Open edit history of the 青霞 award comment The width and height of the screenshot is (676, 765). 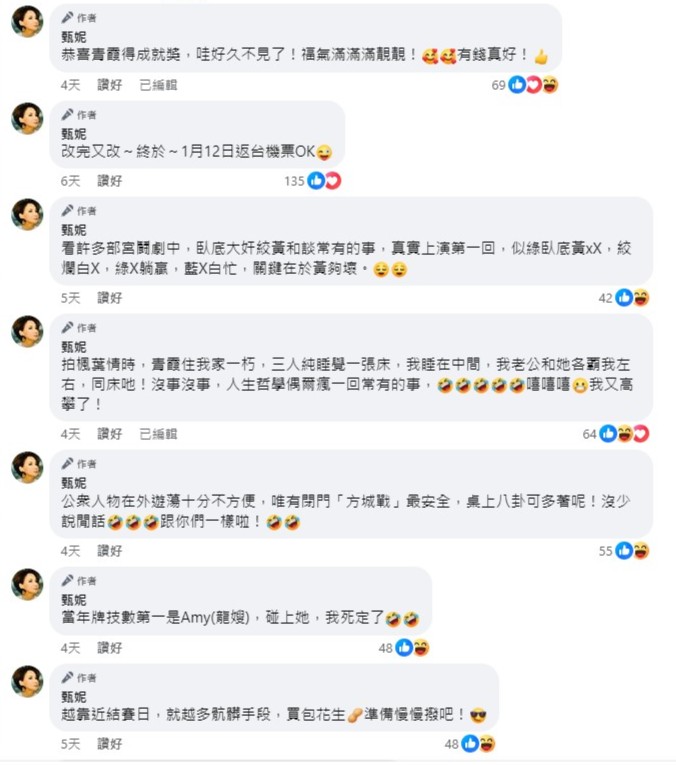tap(158, 86)
